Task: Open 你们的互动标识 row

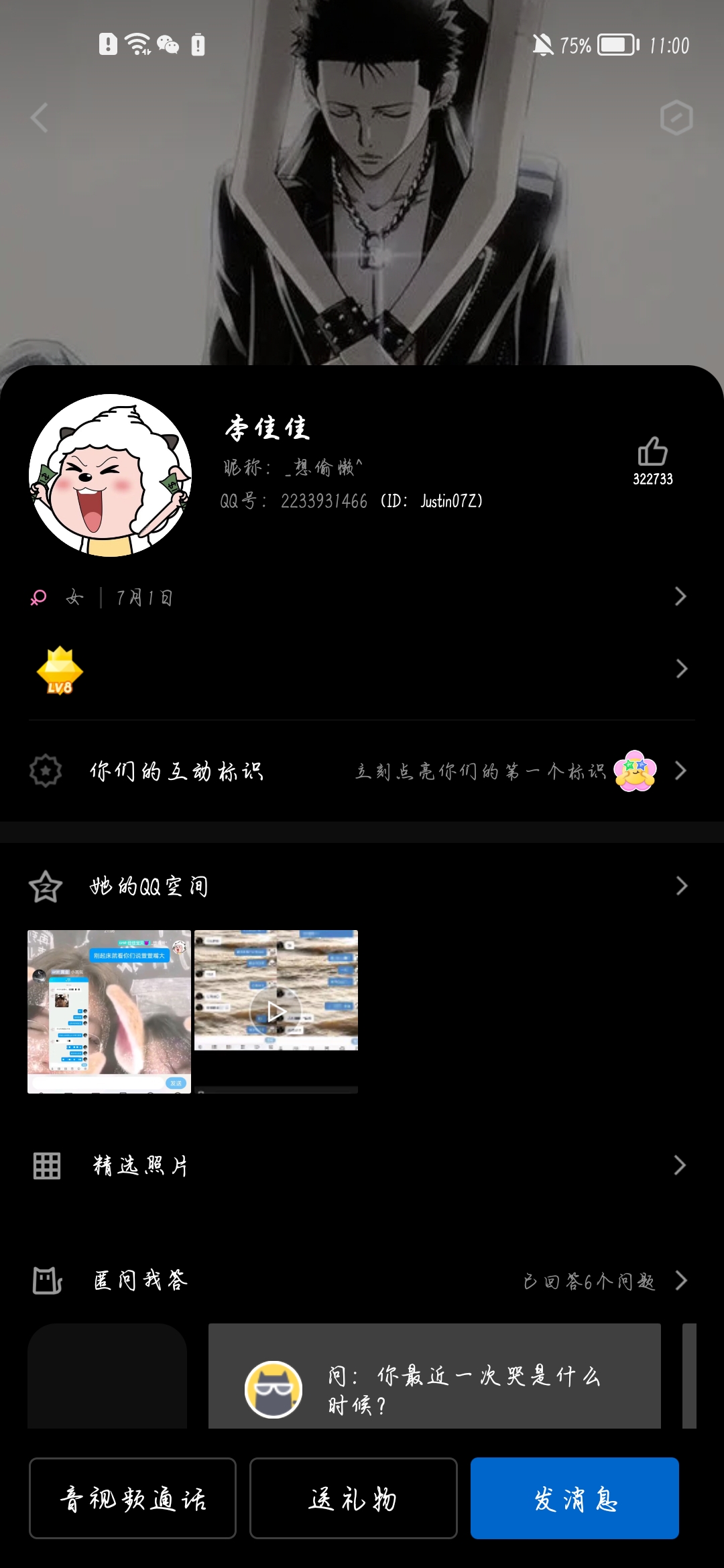Action: click(362, 771)
